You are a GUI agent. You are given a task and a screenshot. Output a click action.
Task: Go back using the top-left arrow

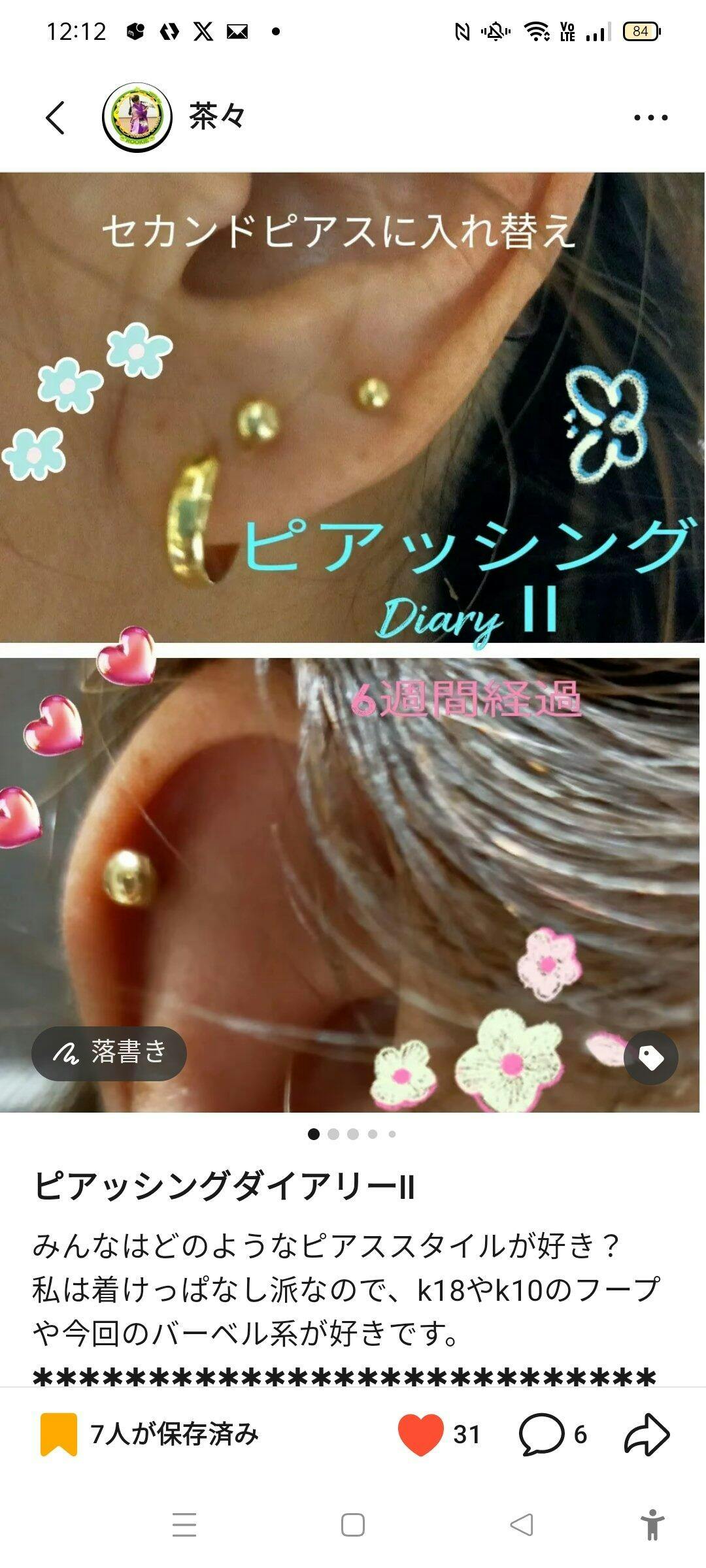click(x=56, y=118)
